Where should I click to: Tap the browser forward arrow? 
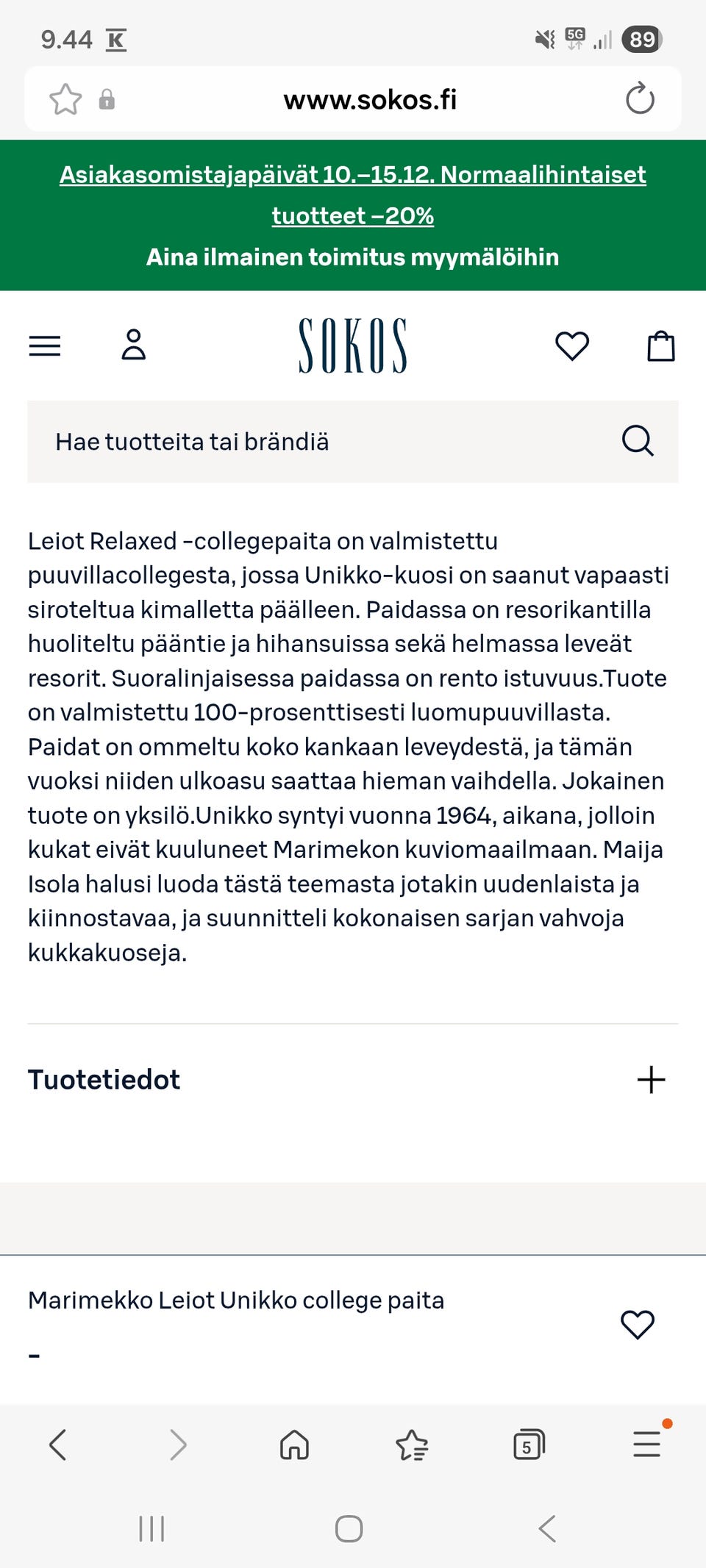176,1445
